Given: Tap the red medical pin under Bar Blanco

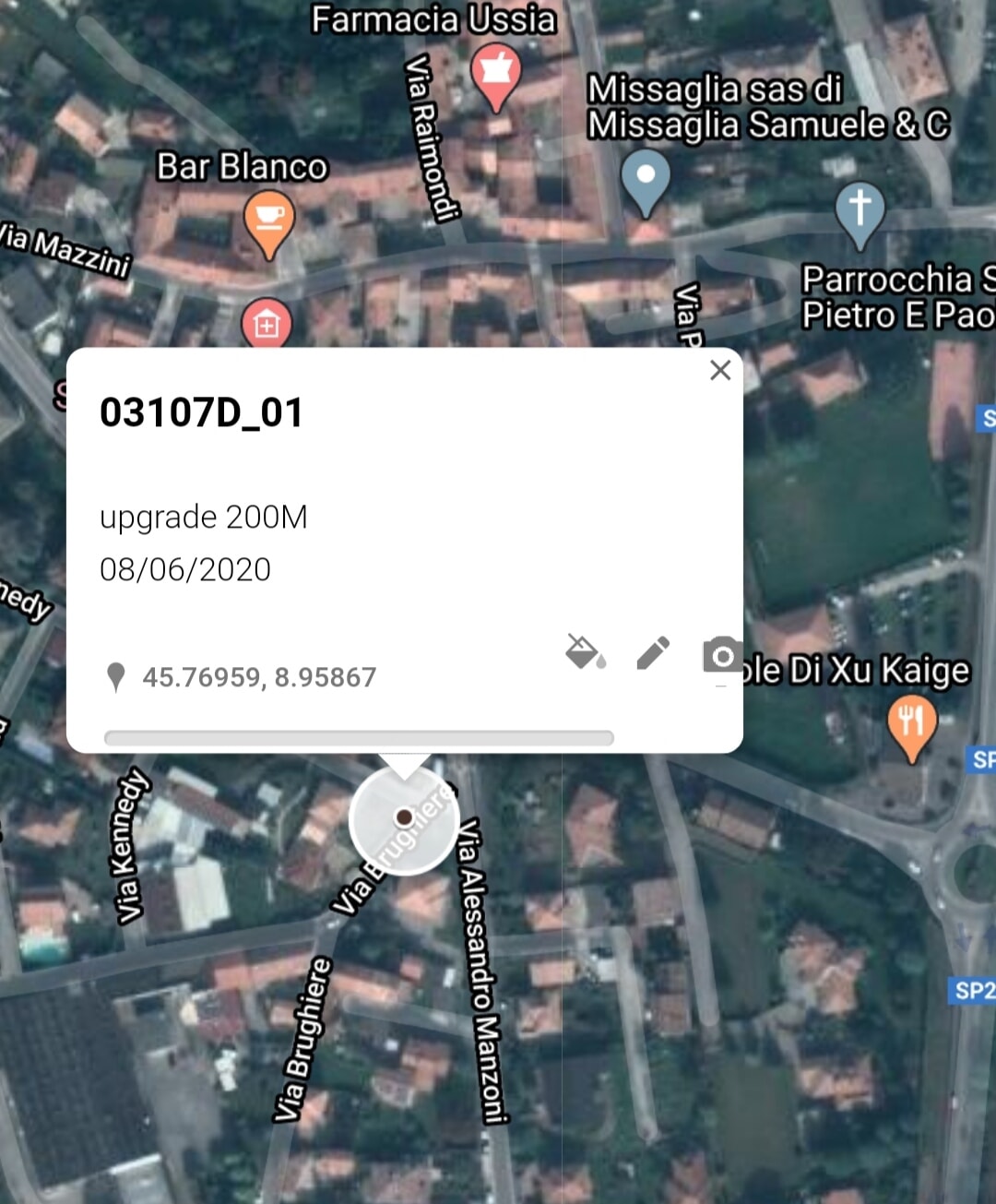Looking at the screenshot, I should pyautogui.click(x=267, y=323).
